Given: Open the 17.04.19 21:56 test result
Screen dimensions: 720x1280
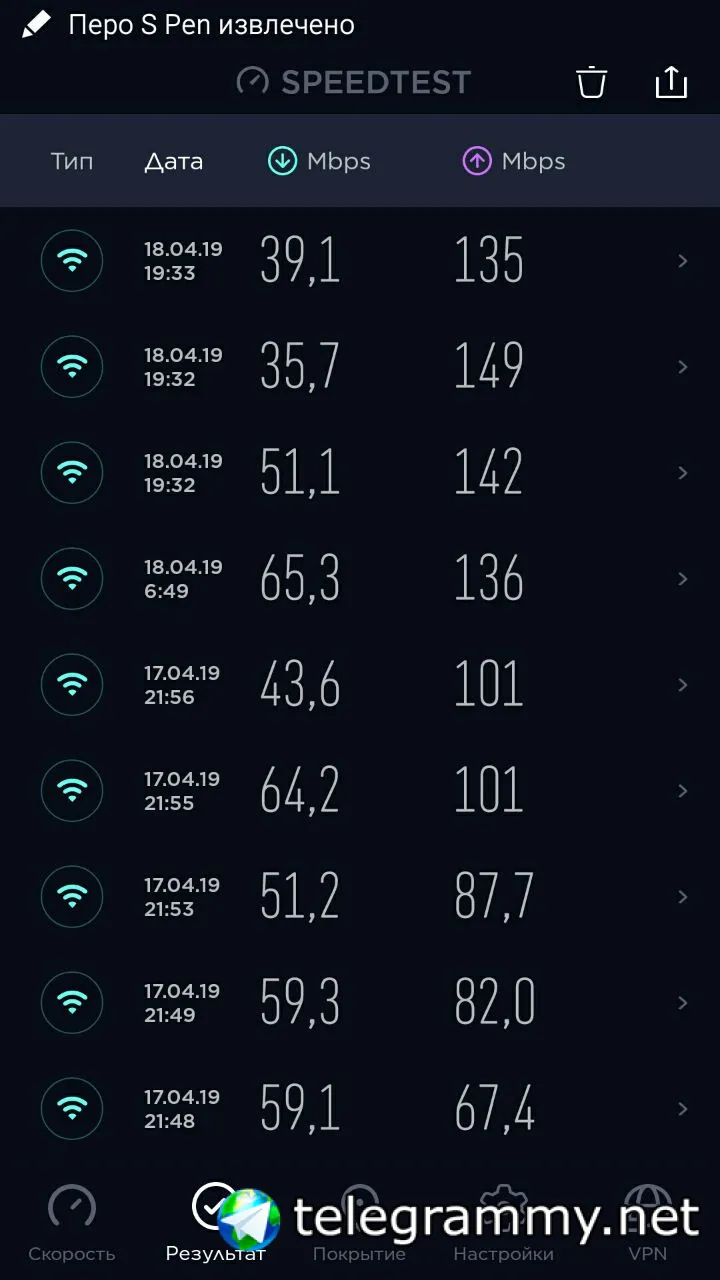Looking at the screenshot, I should pyautogui.click(x=360, y=685).
